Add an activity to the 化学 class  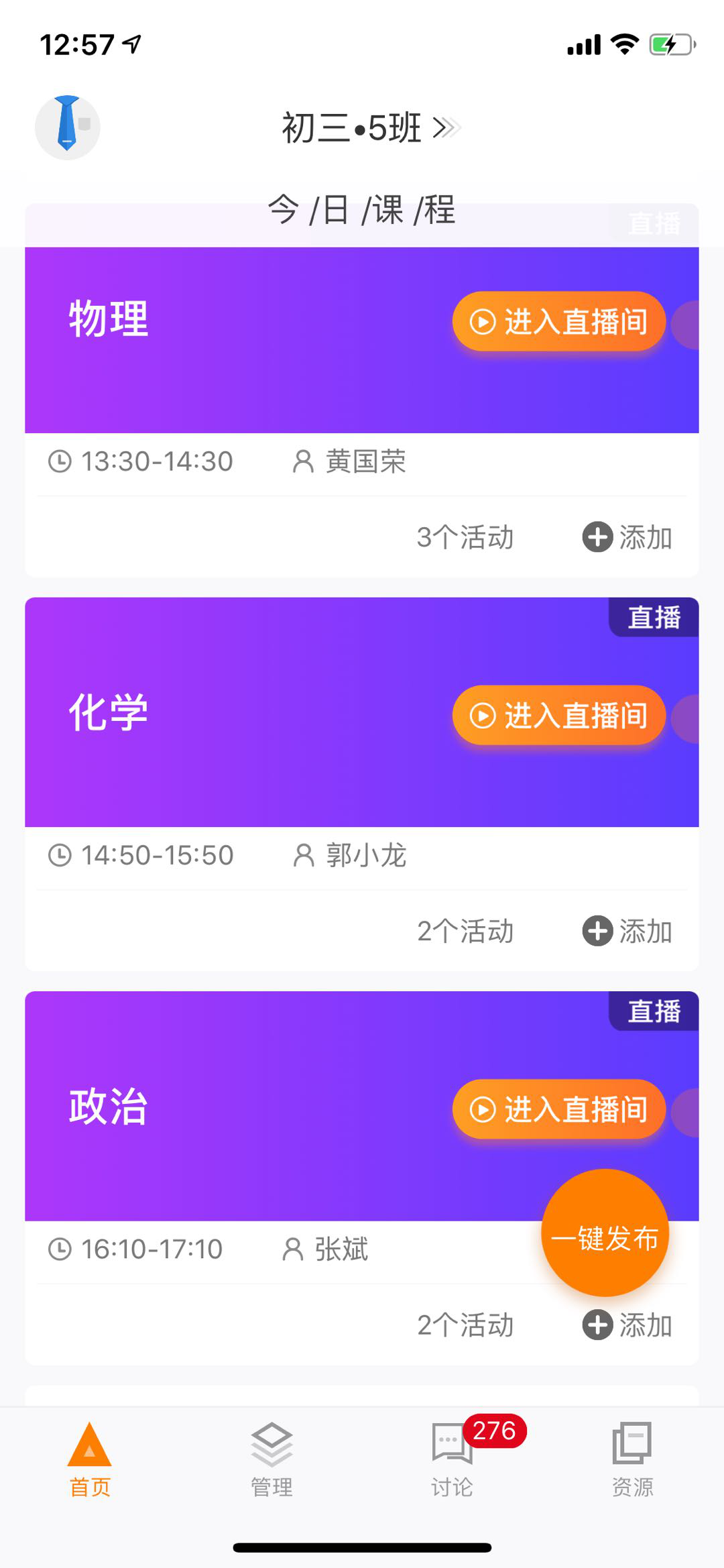[627, 931]
